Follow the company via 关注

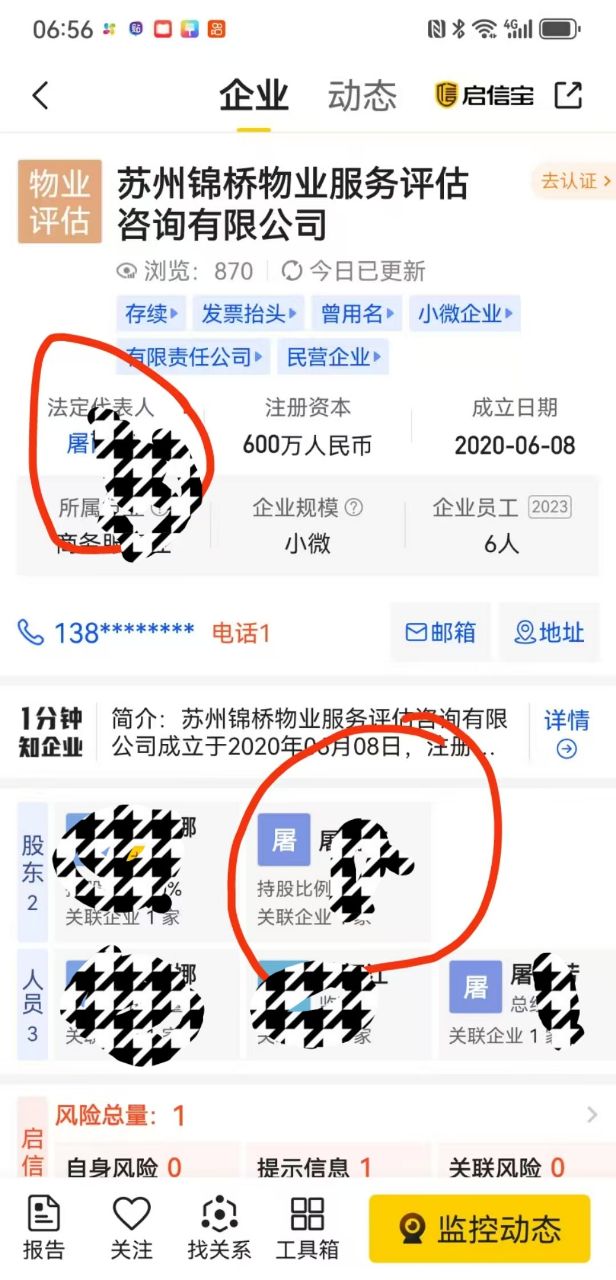[131, 1228]
